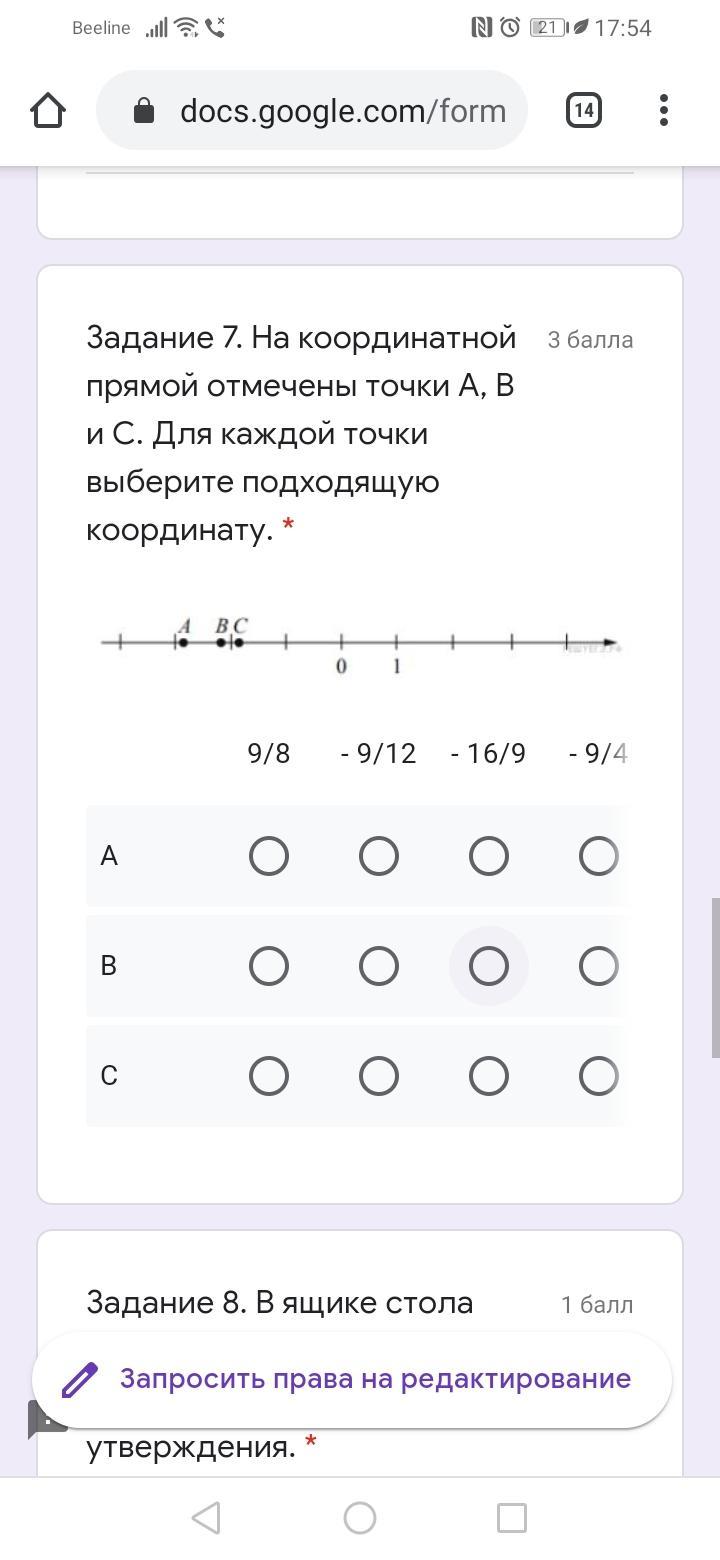Open the browser overflow menu
720x1560 pixels.
(664, 110)
